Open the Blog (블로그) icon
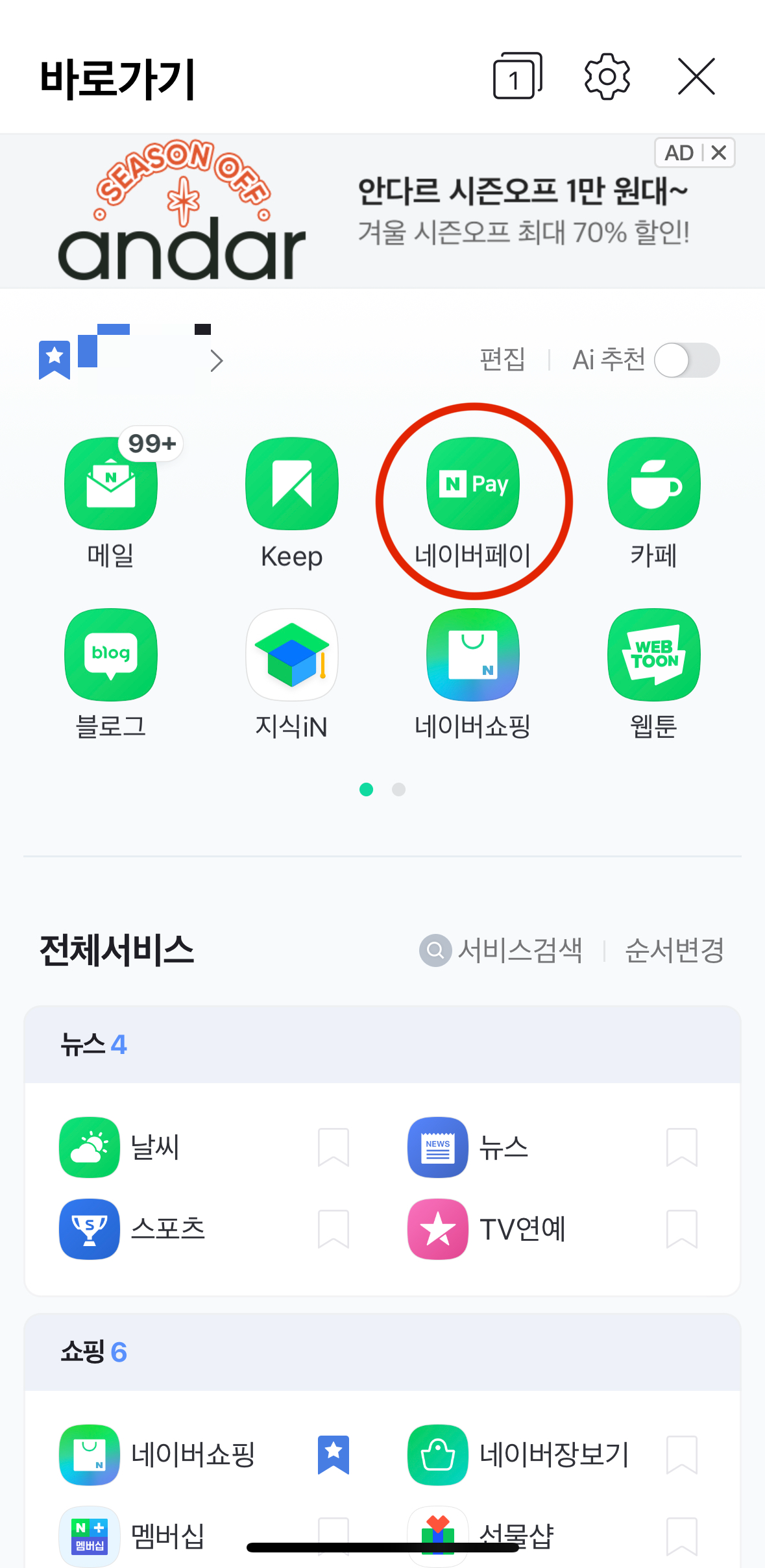765x1568 pixels. [110, 655]
